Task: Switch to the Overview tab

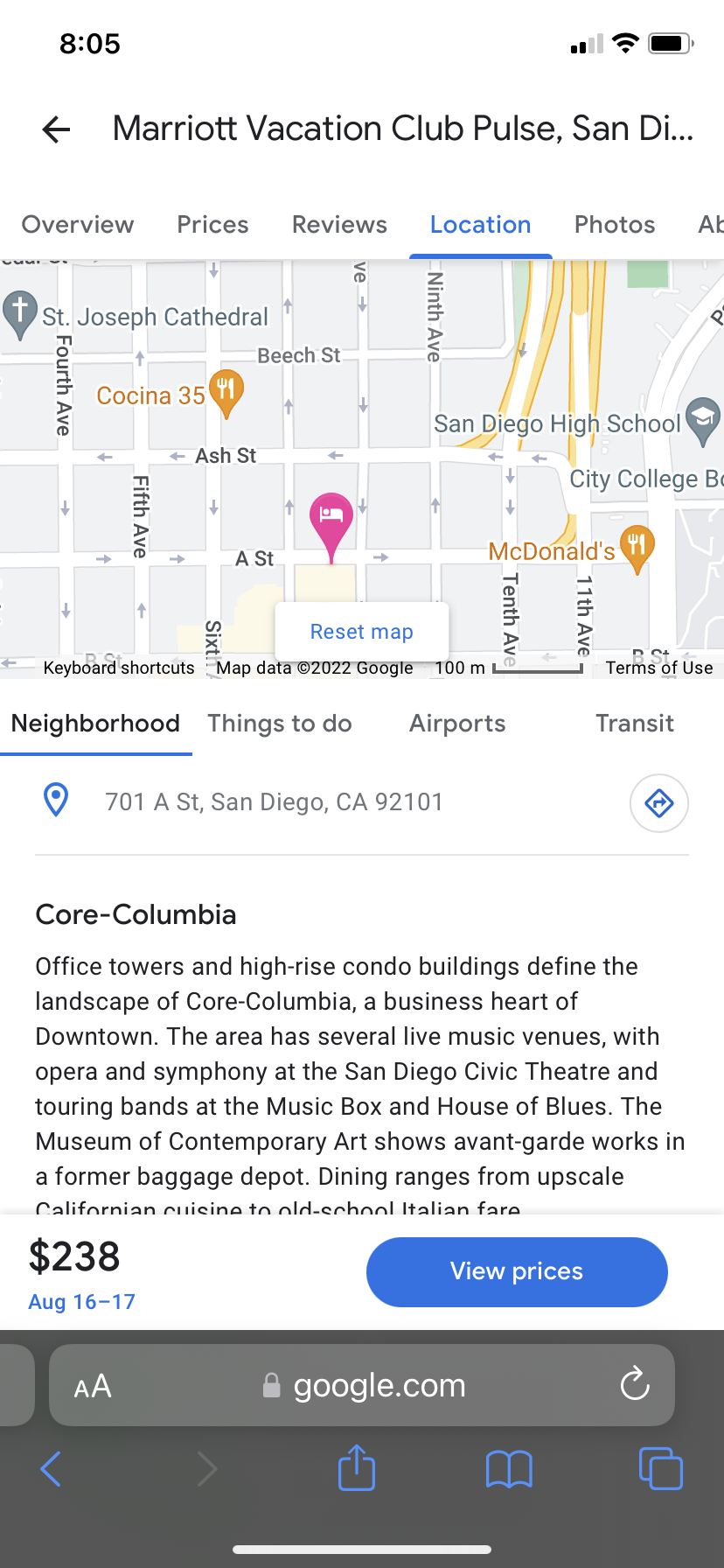Action: (78, 225)
